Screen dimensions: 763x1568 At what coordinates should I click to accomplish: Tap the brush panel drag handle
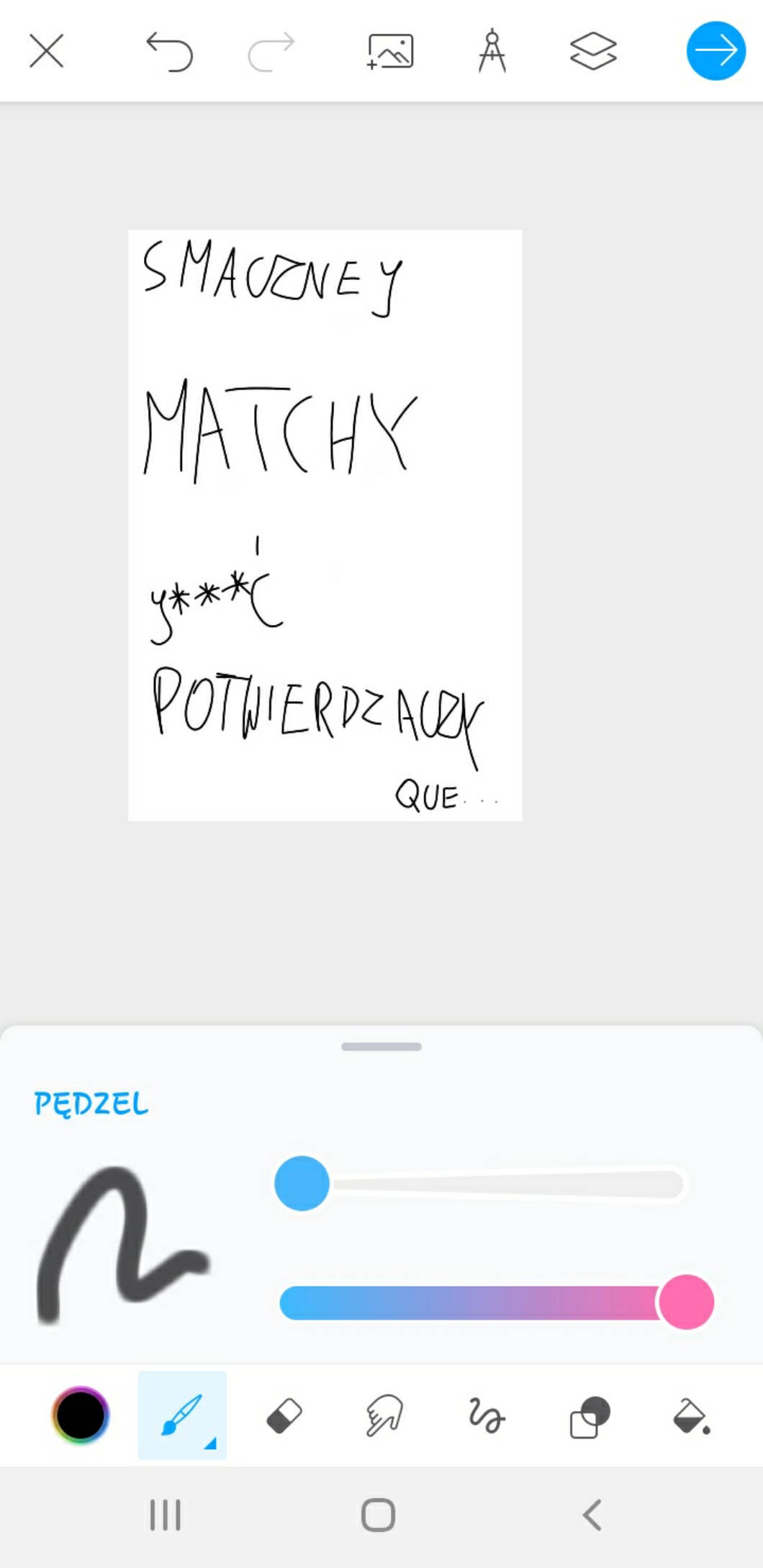[381, 1047]
